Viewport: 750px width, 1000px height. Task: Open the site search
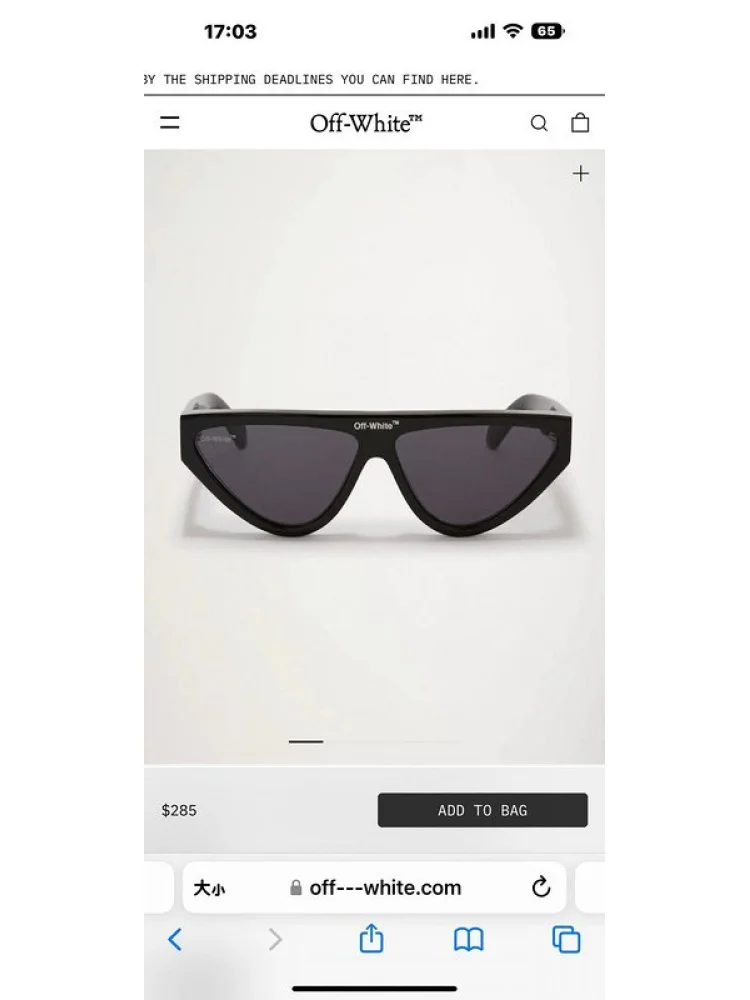pos(539,123)
